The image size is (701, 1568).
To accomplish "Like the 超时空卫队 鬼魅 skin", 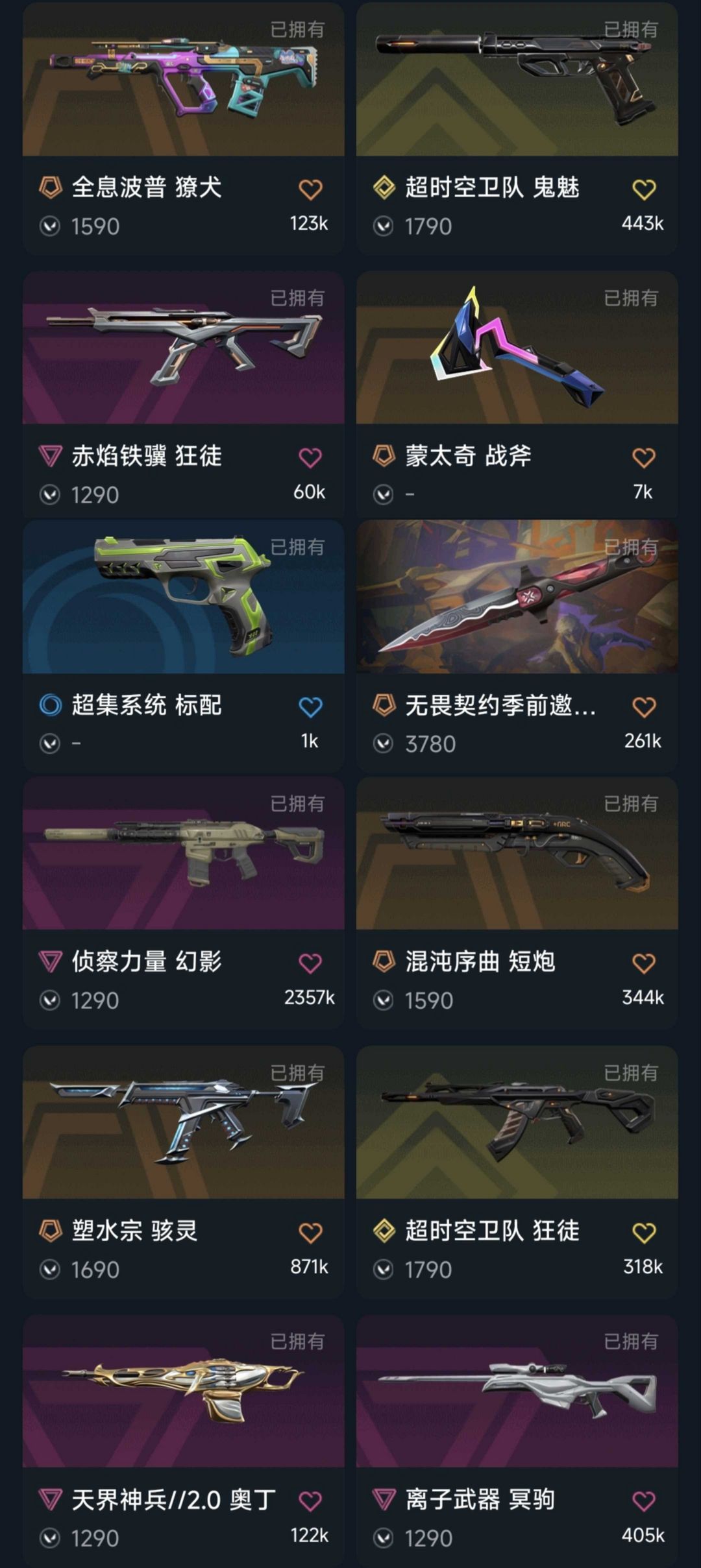I will pos(644,189).
